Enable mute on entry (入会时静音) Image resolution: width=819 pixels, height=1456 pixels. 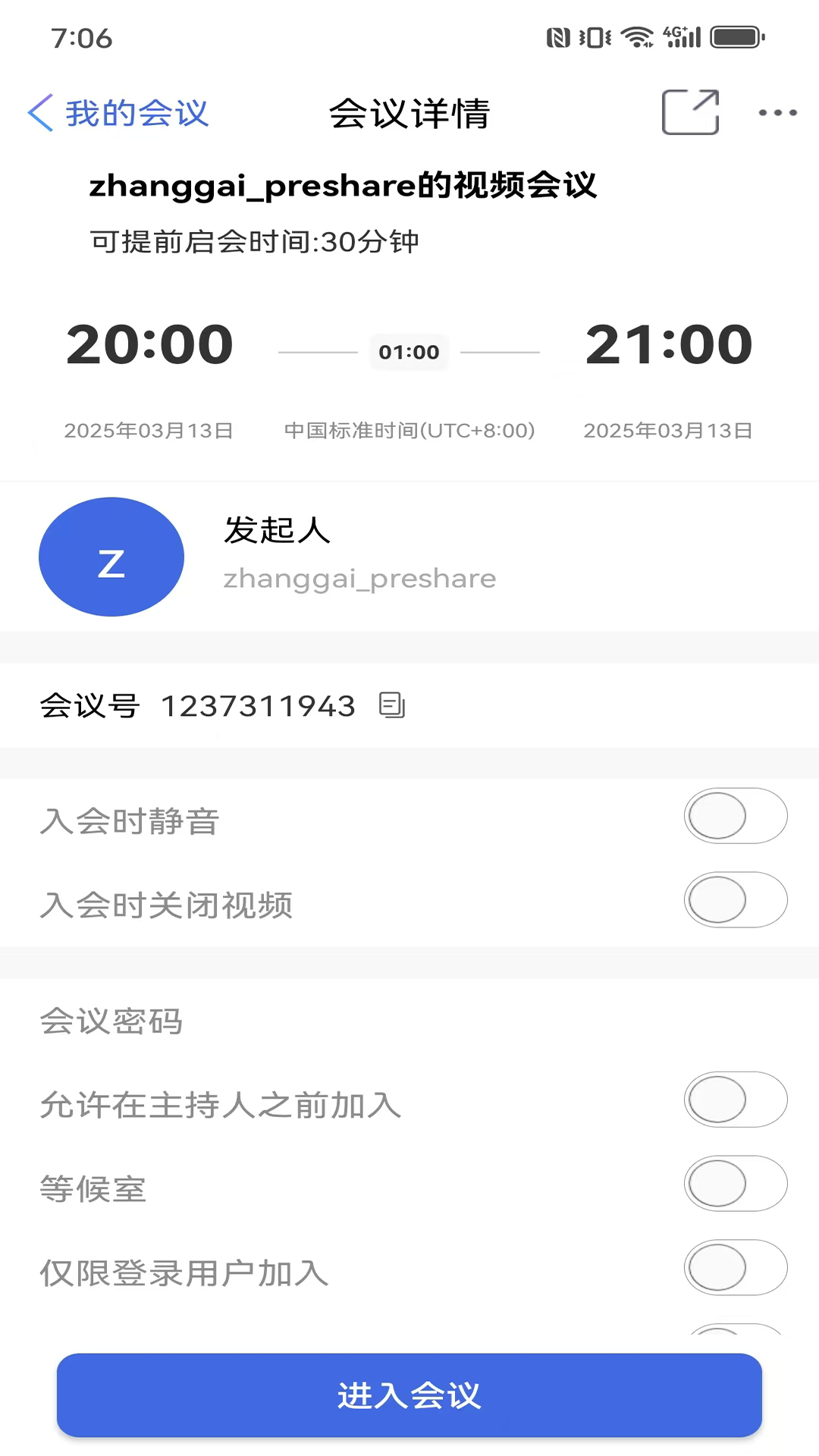coord(735,817)
